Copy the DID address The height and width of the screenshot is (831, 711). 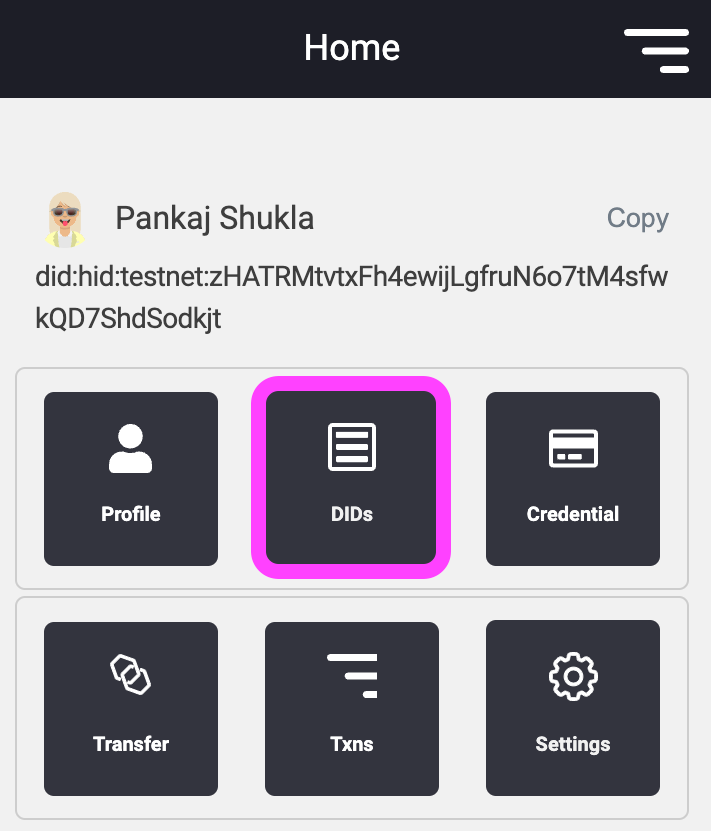tap(637, 218)
